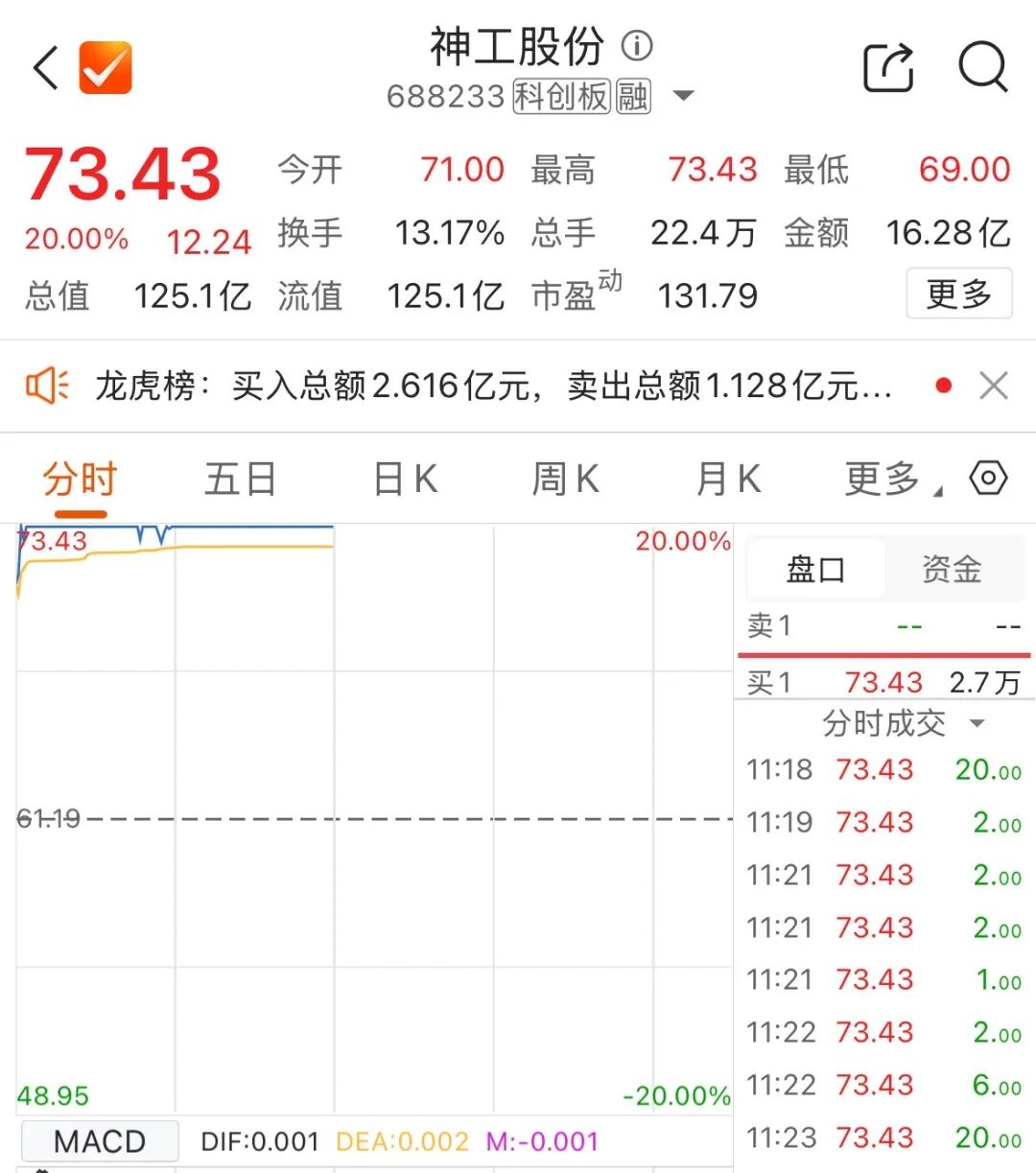Expand the stock switcher dropdown arrow
Image resolution: width=1036 pixels, height=1173 pixels.
[683, 96]
